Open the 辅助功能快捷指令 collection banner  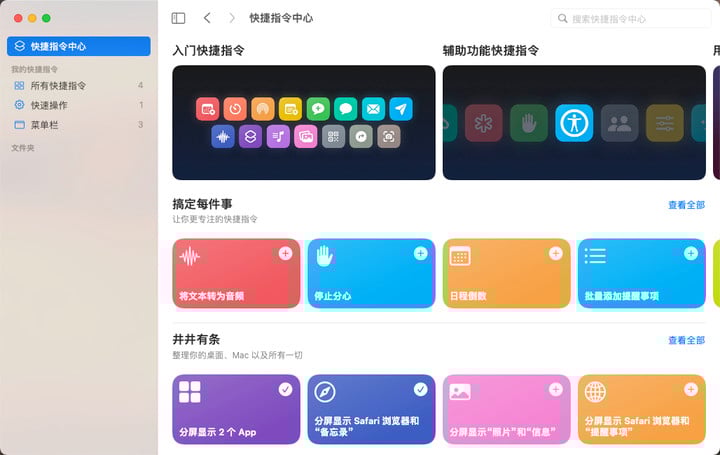coord(574,122)
